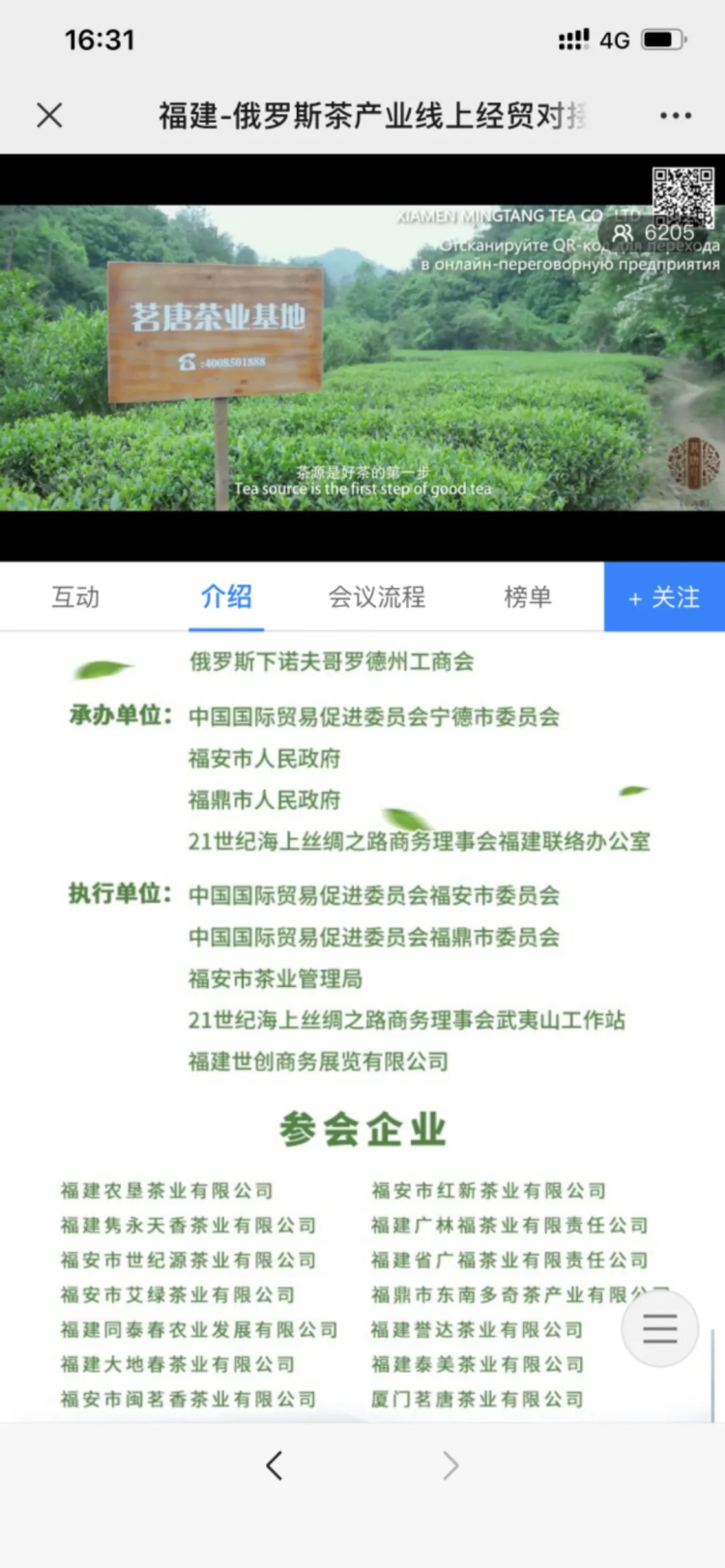Follow the channel with + 关注
Screen dimensions: 725x1568
(664, 597)
